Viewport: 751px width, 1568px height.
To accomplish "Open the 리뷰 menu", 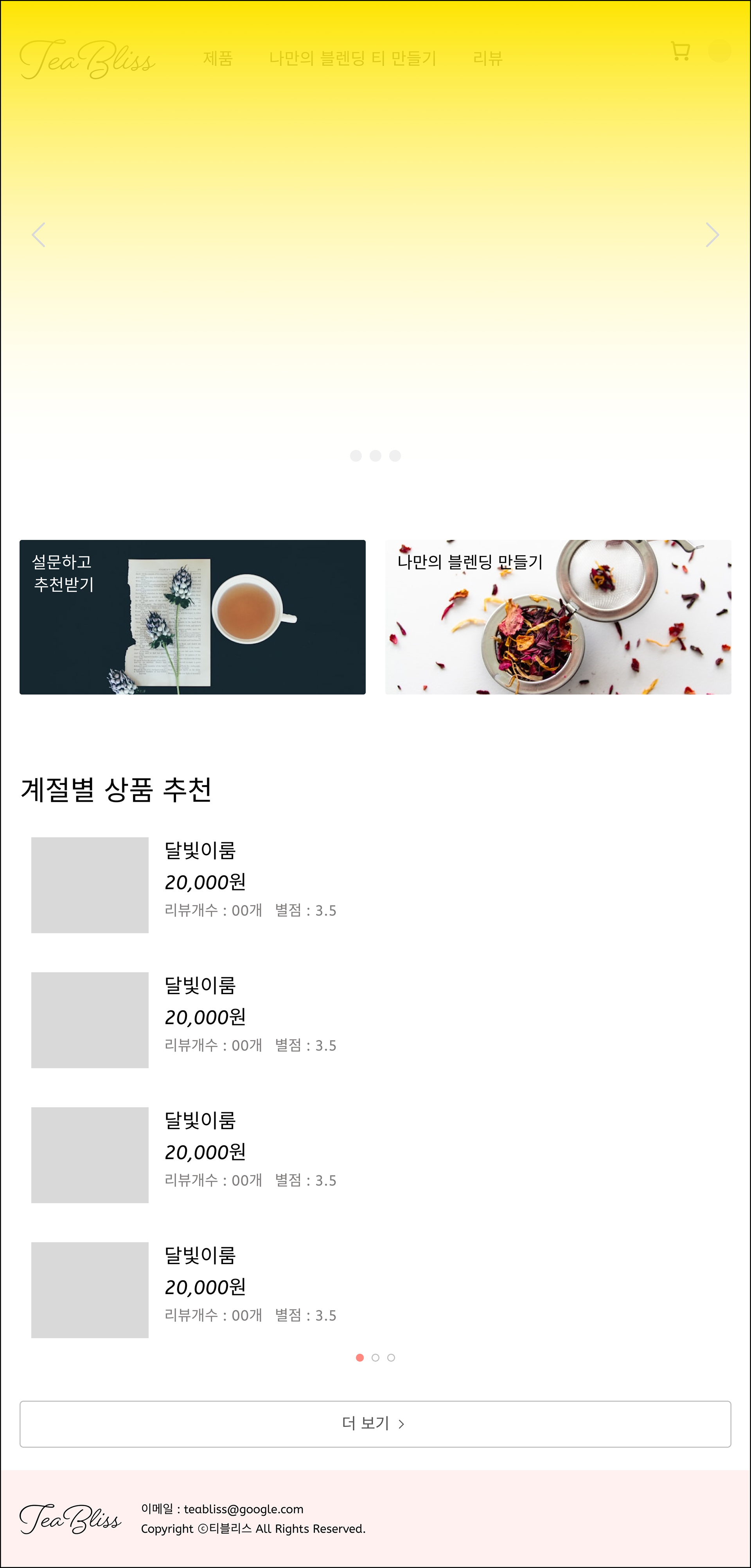I will (487, 58).
